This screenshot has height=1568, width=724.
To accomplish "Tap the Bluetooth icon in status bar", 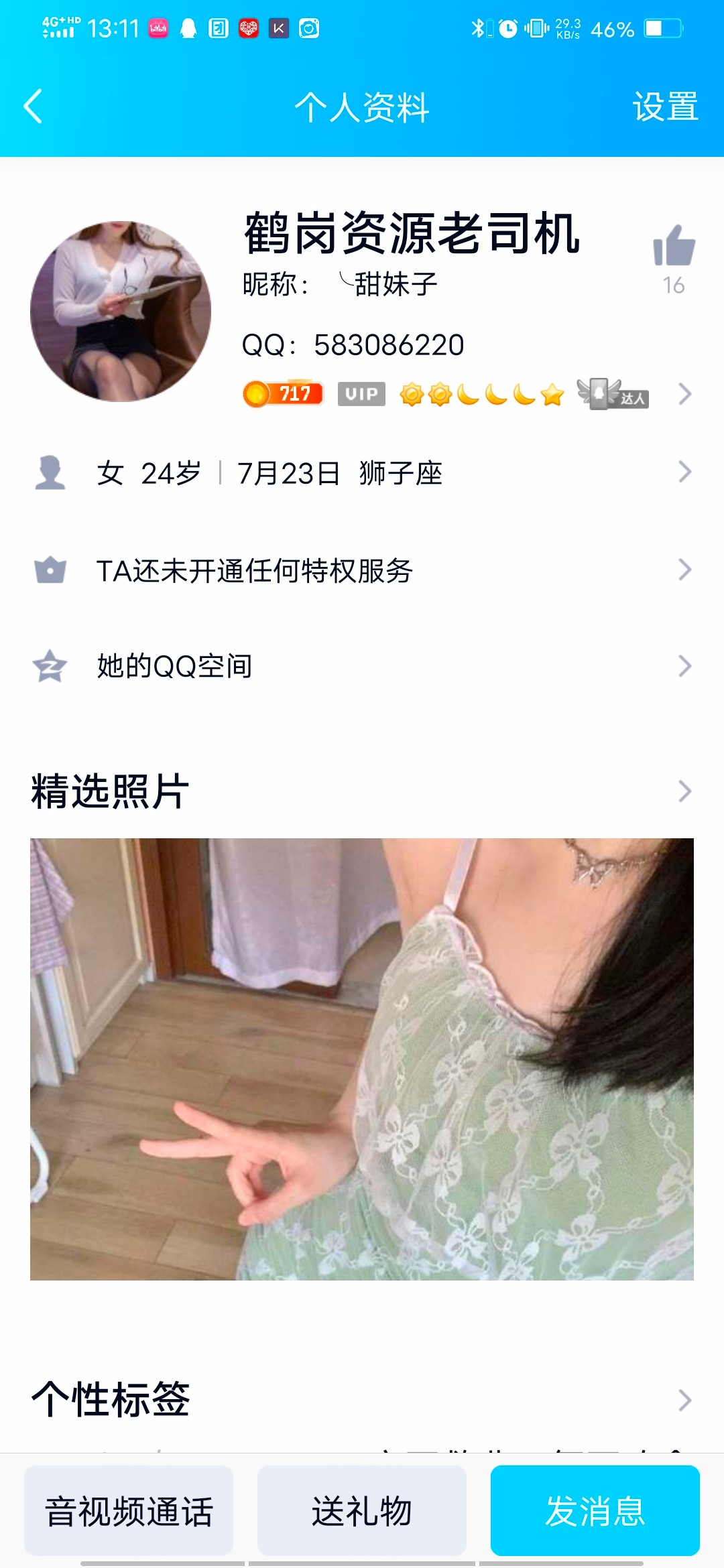I will (478, 27).
